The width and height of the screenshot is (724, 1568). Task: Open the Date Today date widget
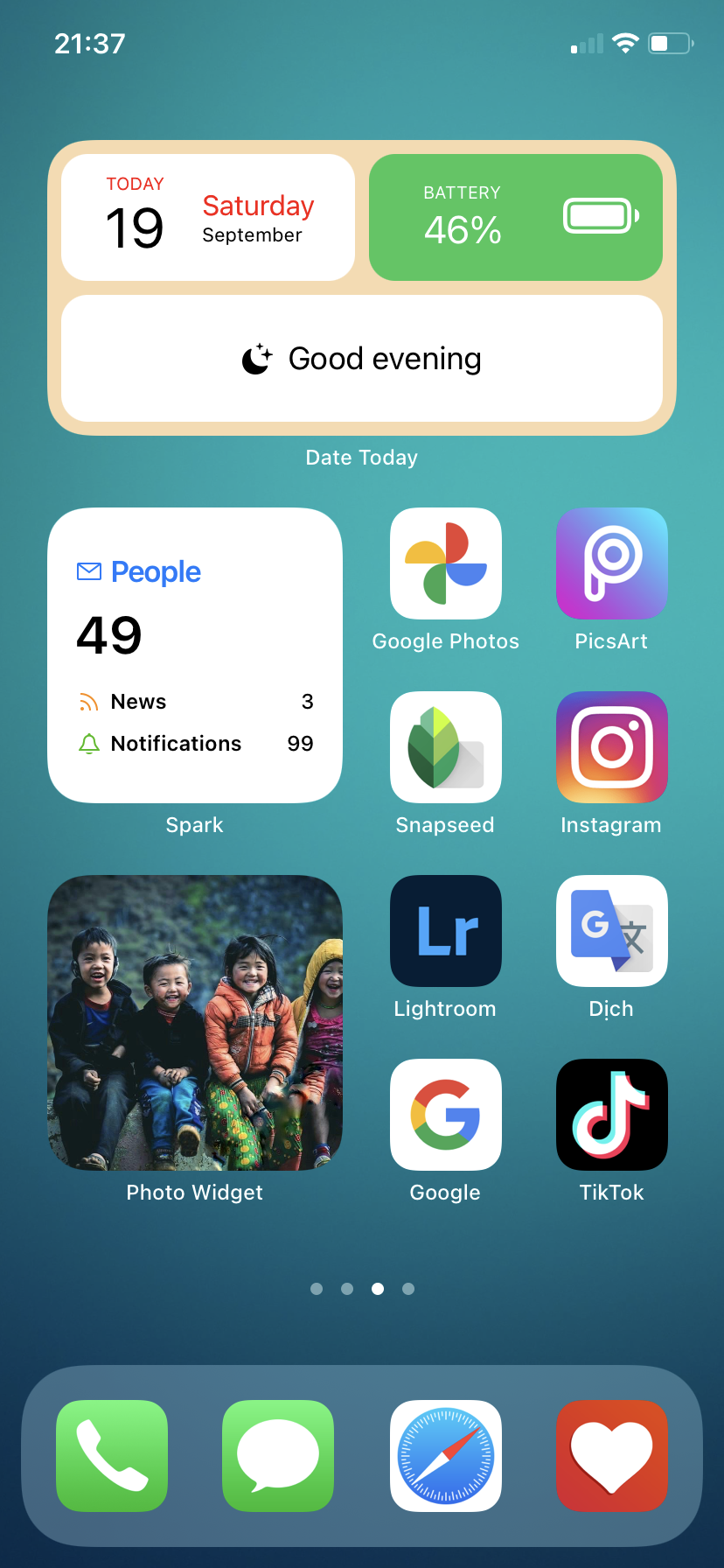click(x=362, y=288)
